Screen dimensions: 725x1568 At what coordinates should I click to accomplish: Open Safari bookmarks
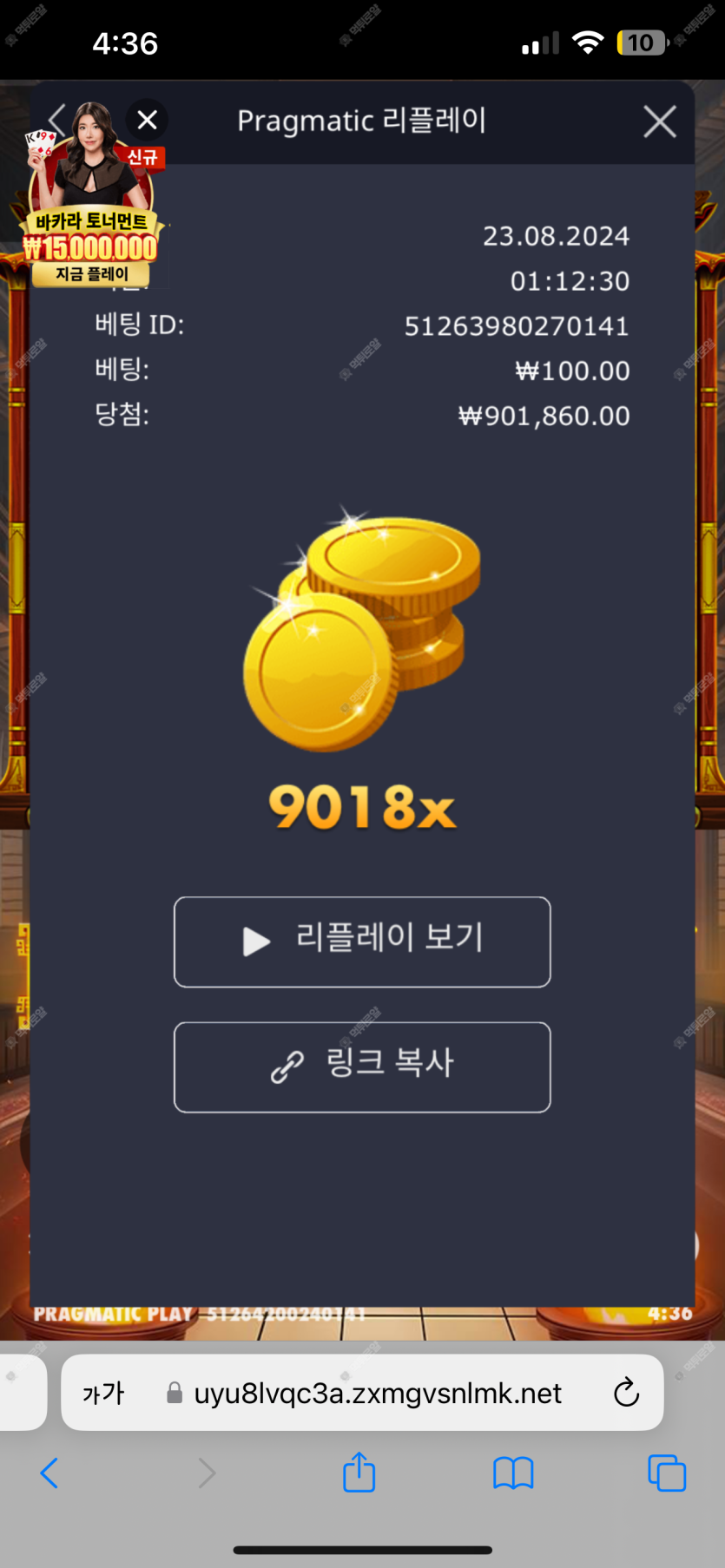pos(512,1473)
